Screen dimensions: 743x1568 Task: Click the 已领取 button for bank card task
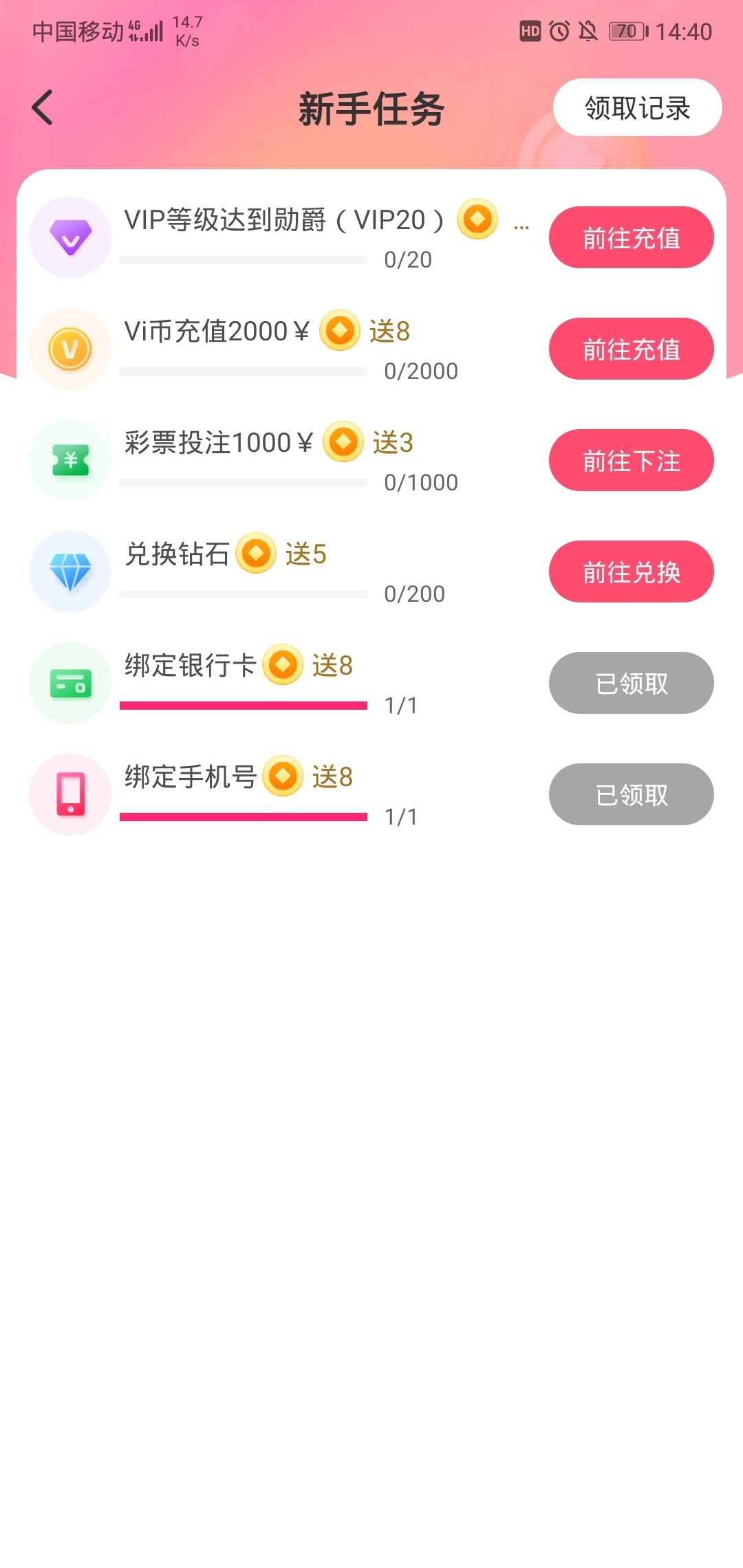(x=631, y=683)
